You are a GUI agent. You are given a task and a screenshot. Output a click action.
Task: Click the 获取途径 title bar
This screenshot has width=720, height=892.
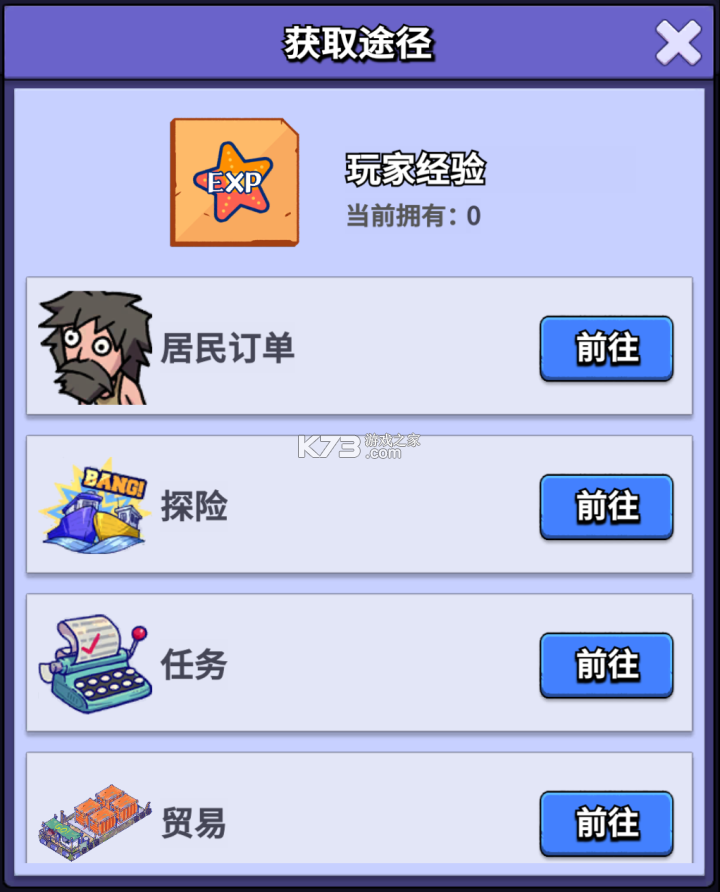(x=360, y=42)
